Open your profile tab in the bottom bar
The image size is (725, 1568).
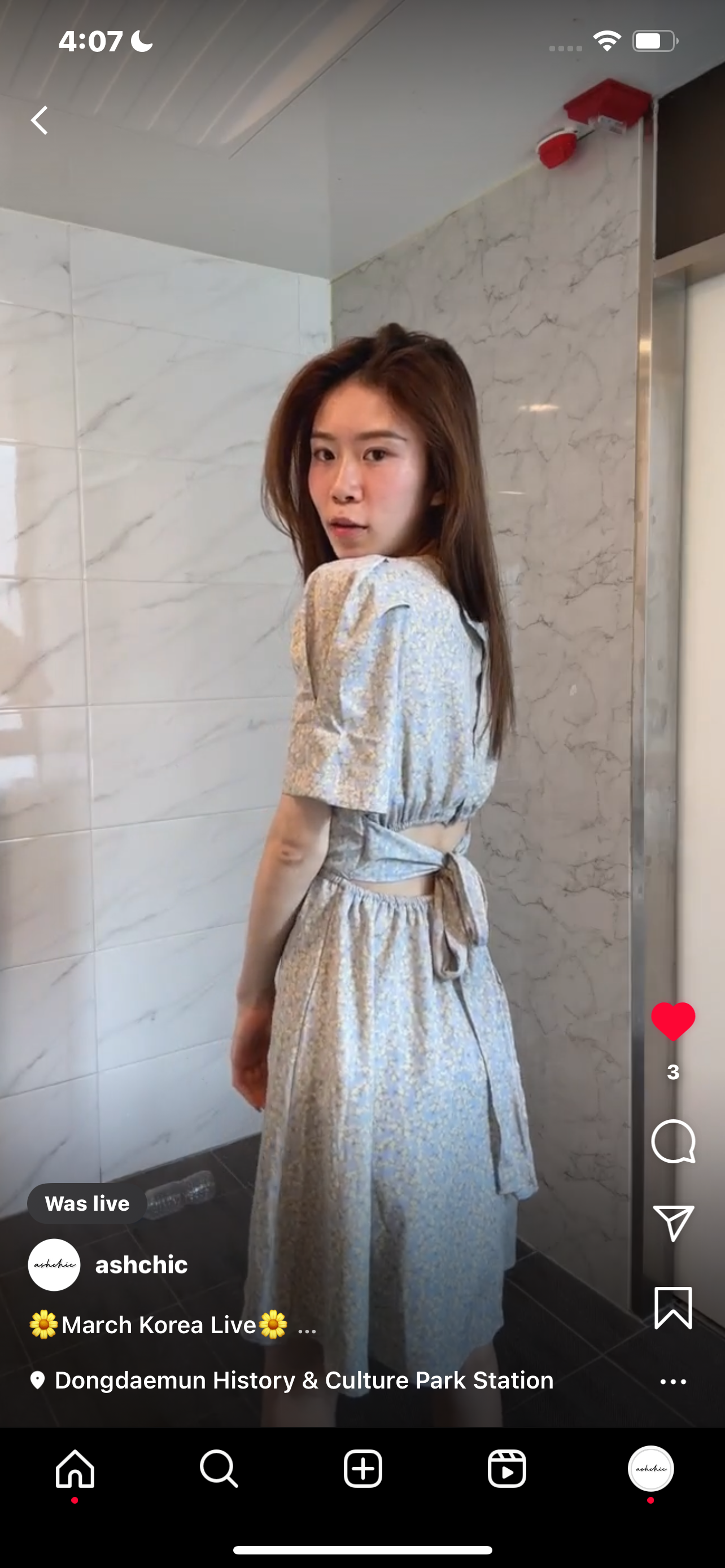coord(650,1469)
